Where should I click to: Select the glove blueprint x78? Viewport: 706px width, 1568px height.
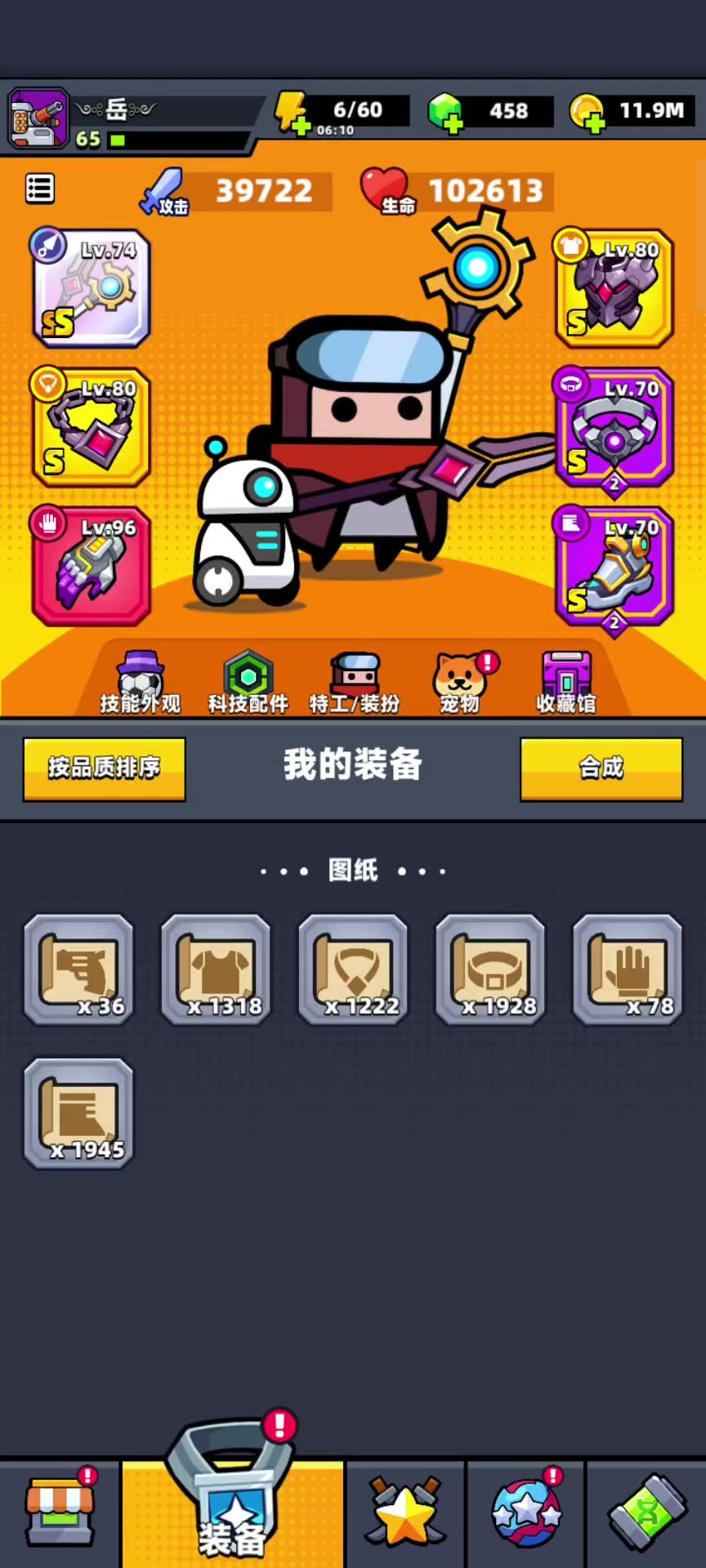pyautogui.click(x=628, y=969)
